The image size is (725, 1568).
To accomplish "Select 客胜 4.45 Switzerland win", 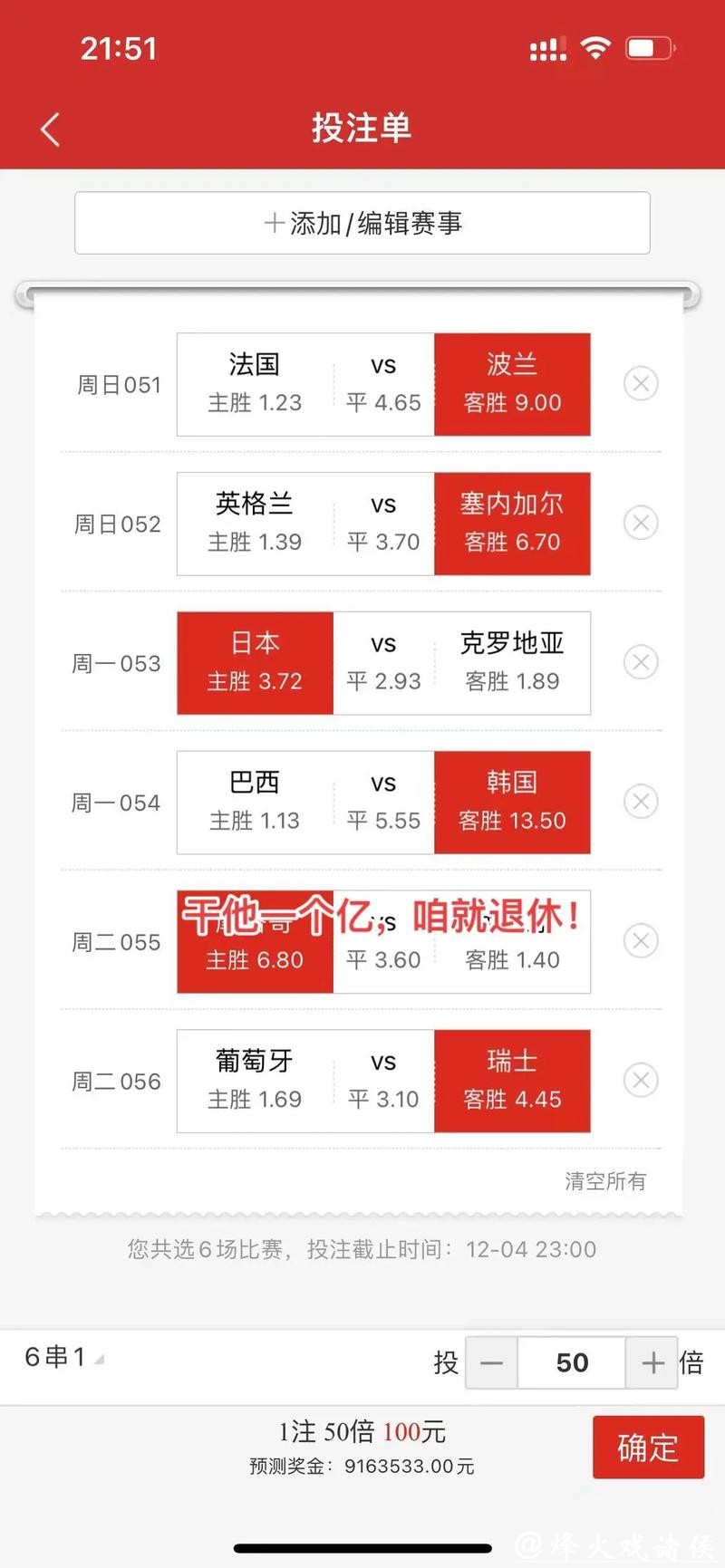I will click(513, 1080).
